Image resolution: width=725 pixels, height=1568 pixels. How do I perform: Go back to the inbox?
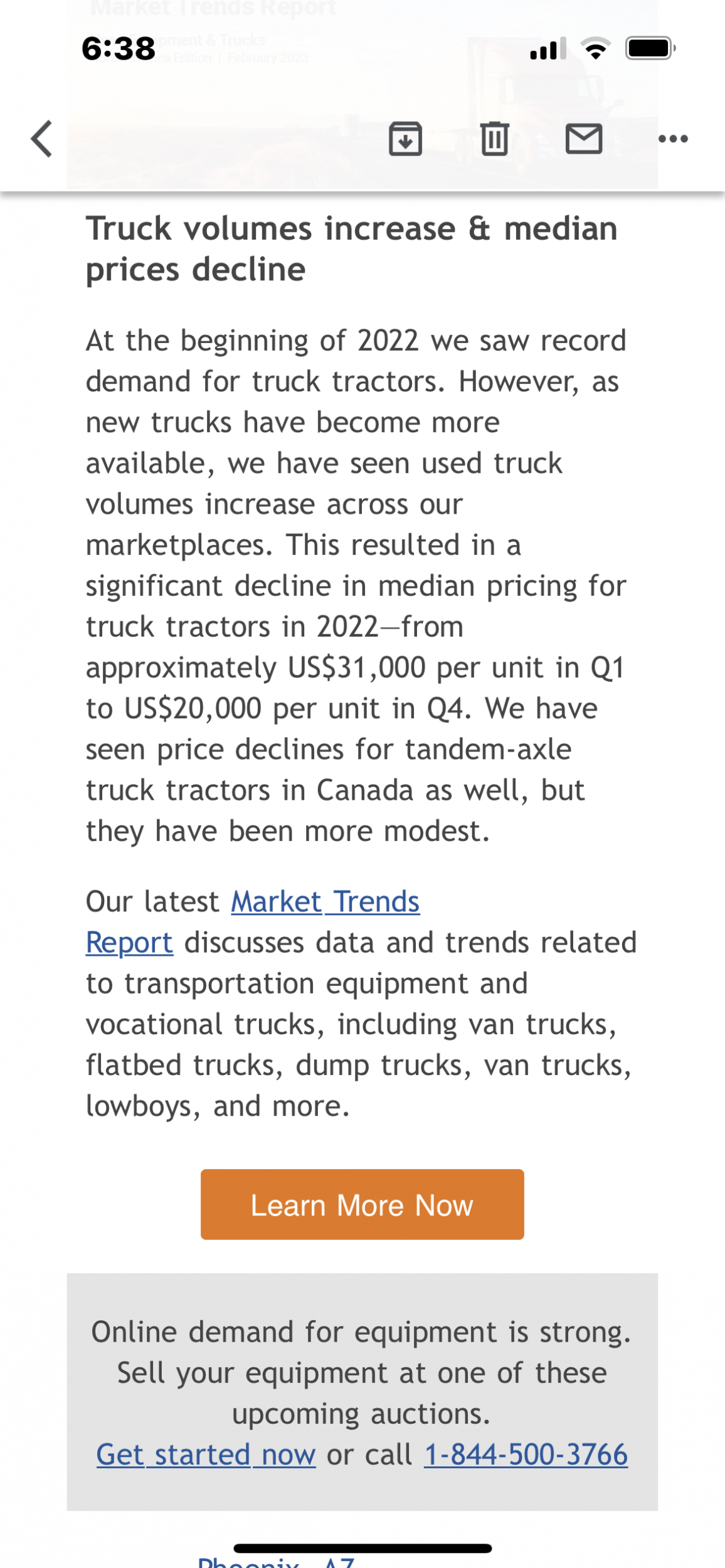(41, 139)
